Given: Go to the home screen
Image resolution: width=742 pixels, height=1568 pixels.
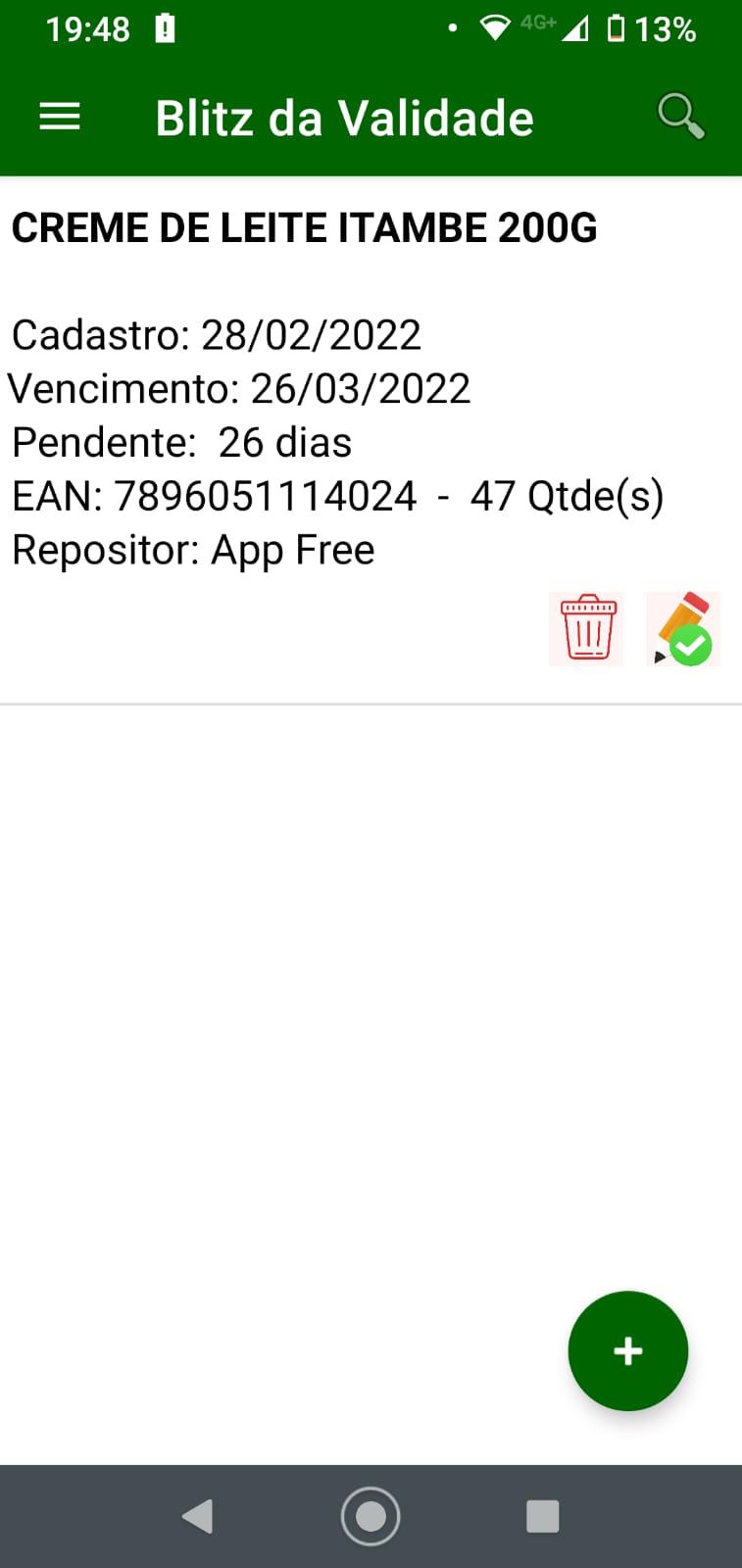Looking at the screenshot, I should (x=371, y=1516).
